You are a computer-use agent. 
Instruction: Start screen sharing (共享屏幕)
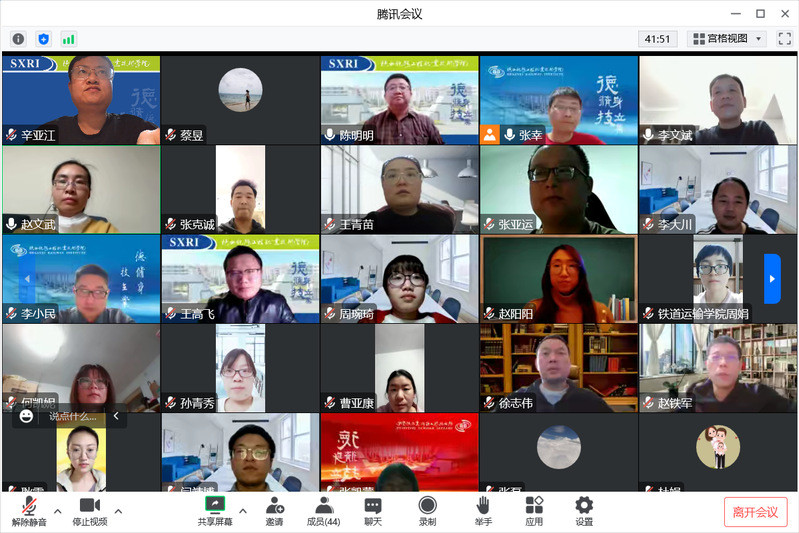pyautogui.click(x=214, y=510)
